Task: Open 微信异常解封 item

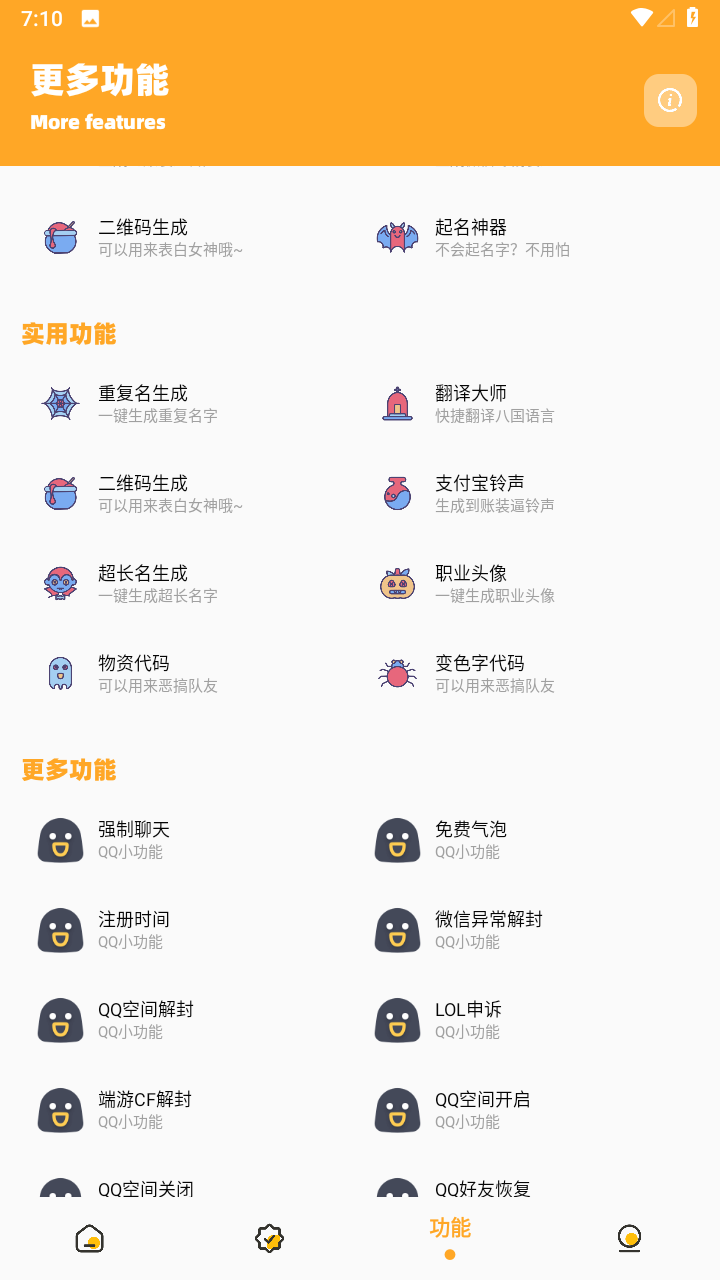Action: 528,930
